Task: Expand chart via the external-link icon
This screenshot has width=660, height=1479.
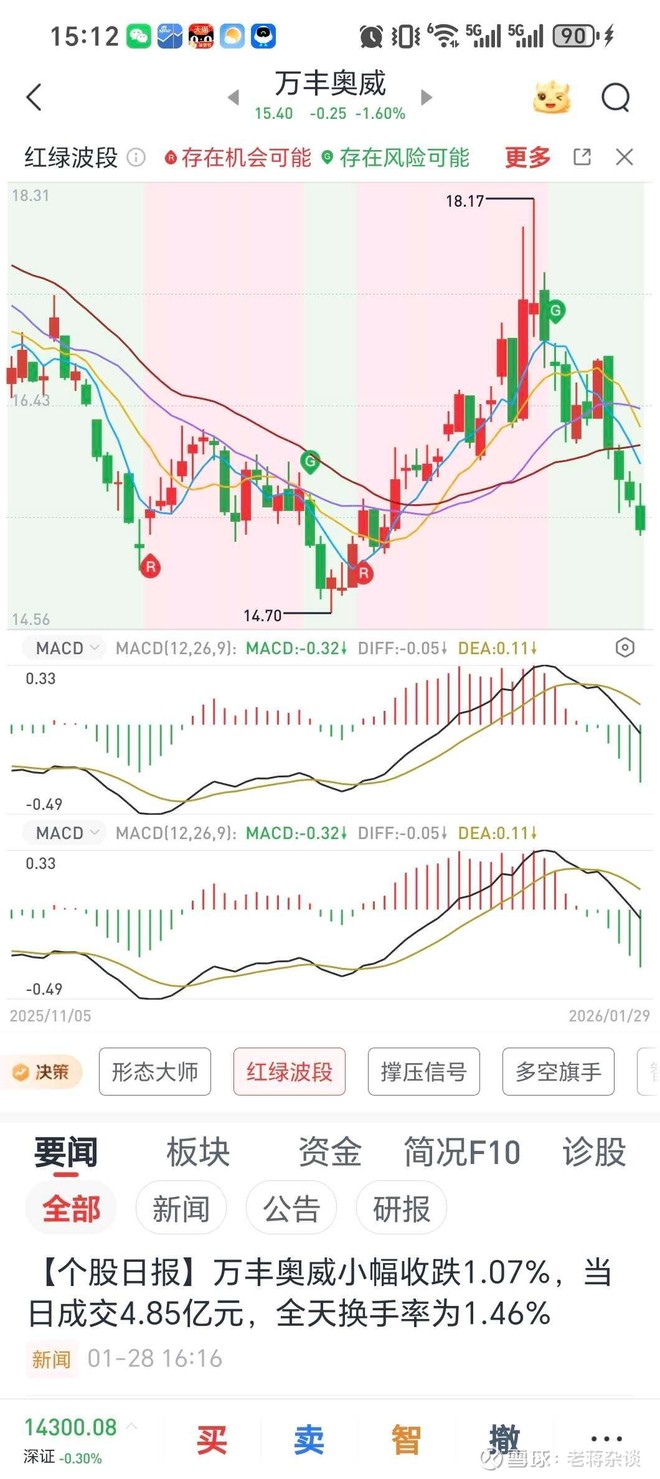Action: pyautogui.click(x=581, y=157)
